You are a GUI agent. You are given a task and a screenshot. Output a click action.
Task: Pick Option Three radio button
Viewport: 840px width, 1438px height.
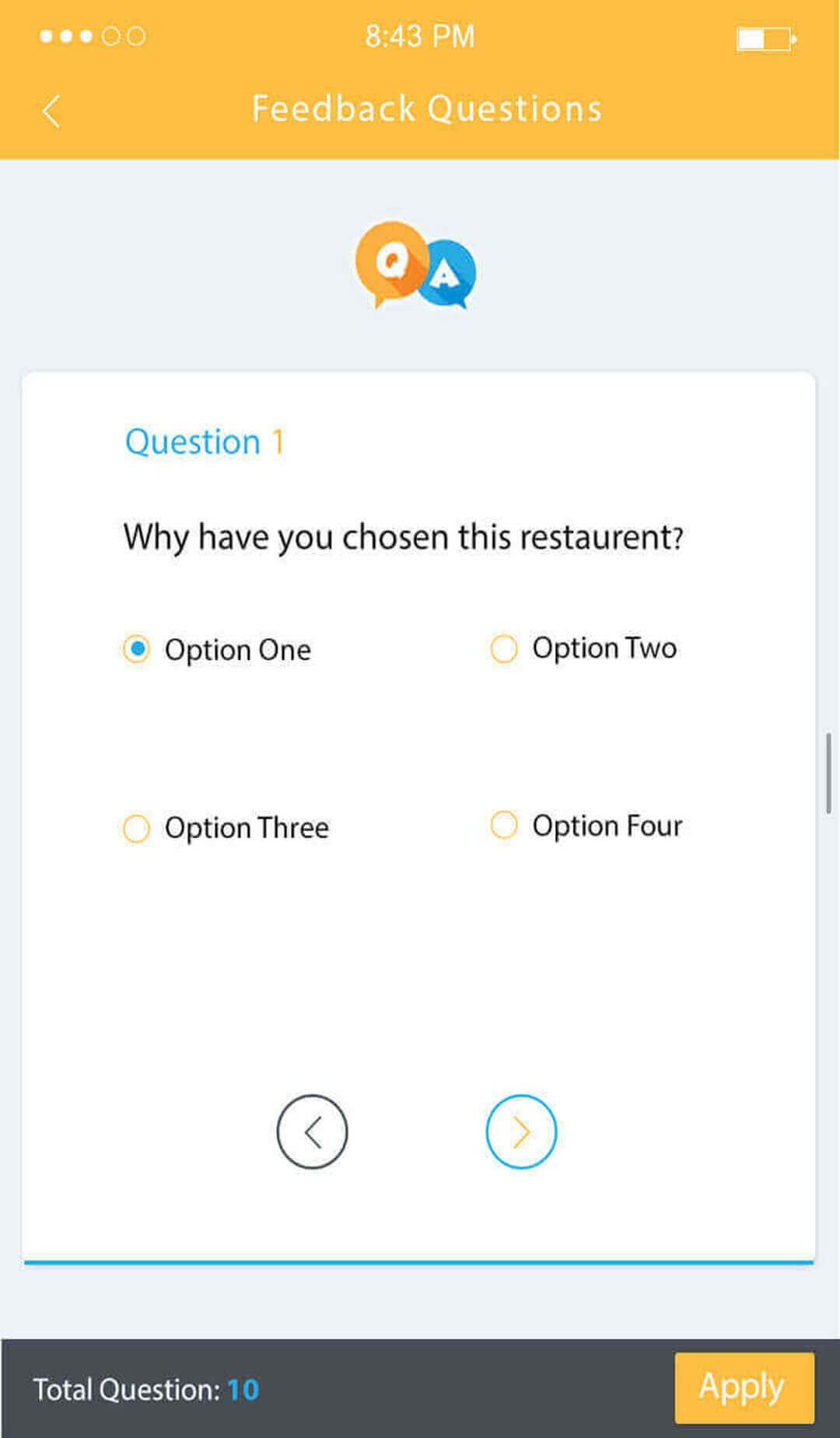(137, 828)
